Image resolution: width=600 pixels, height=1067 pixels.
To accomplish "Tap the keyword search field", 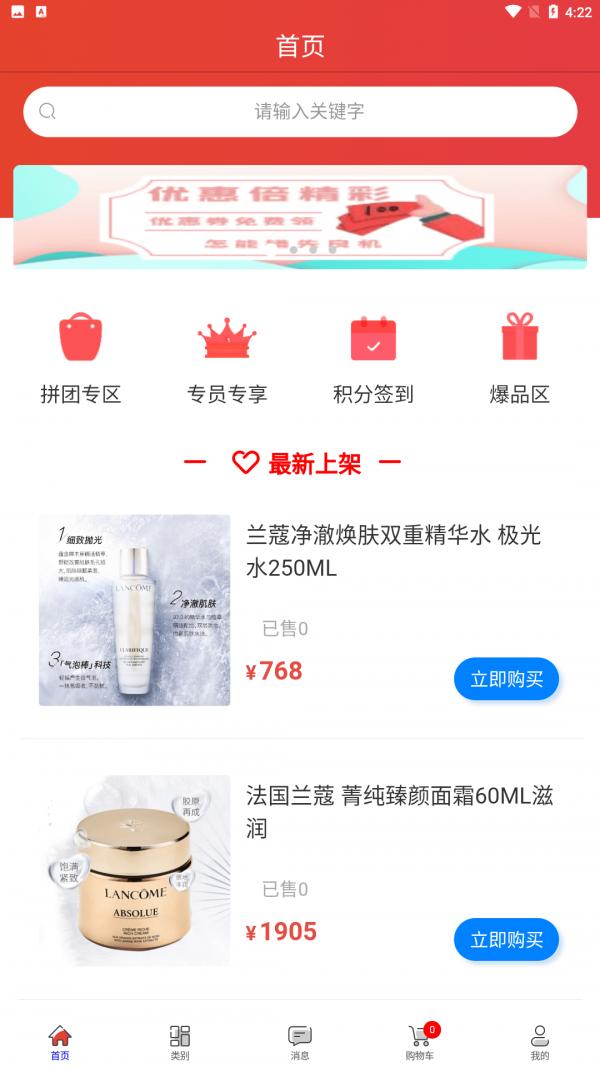I will point(300,111).
